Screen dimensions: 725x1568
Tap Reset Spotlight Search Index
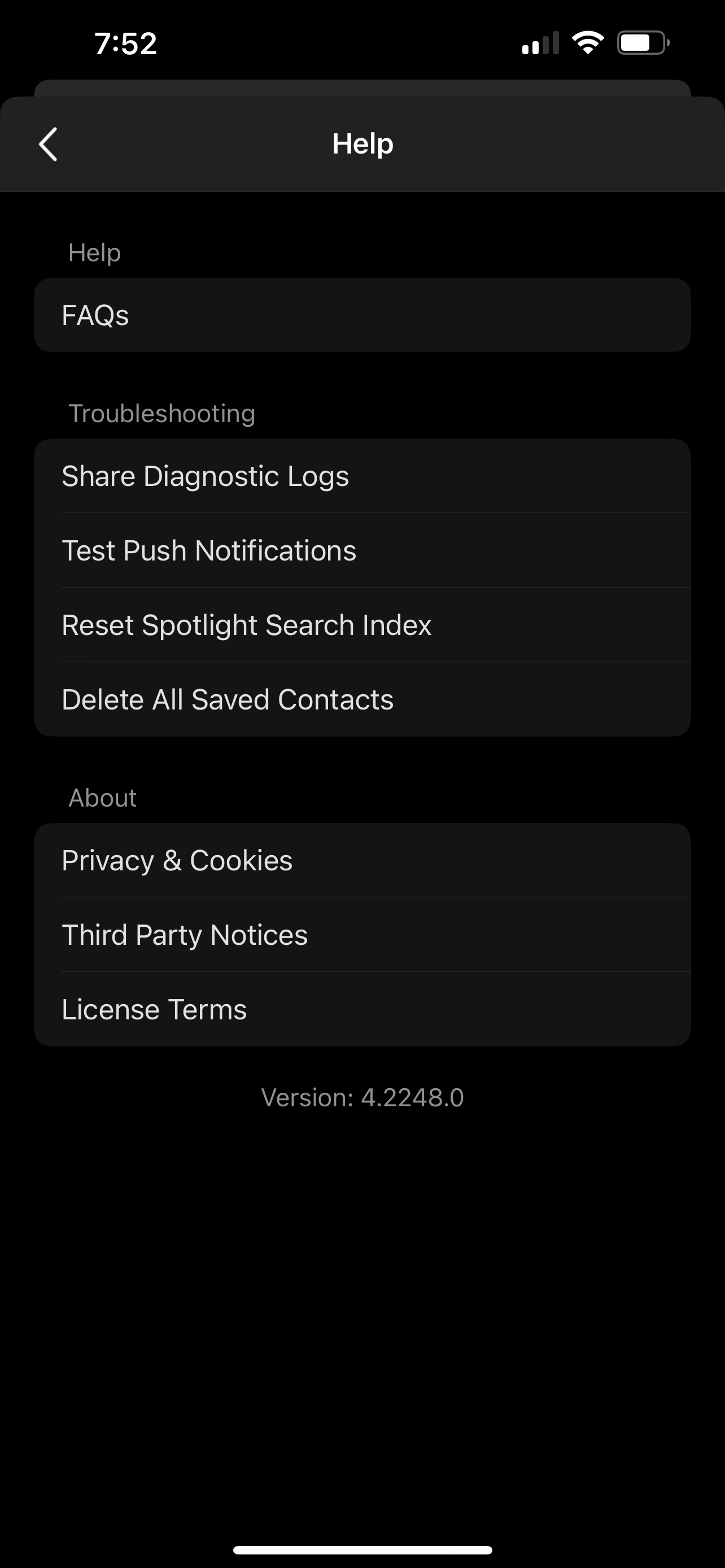click(361, 625)
